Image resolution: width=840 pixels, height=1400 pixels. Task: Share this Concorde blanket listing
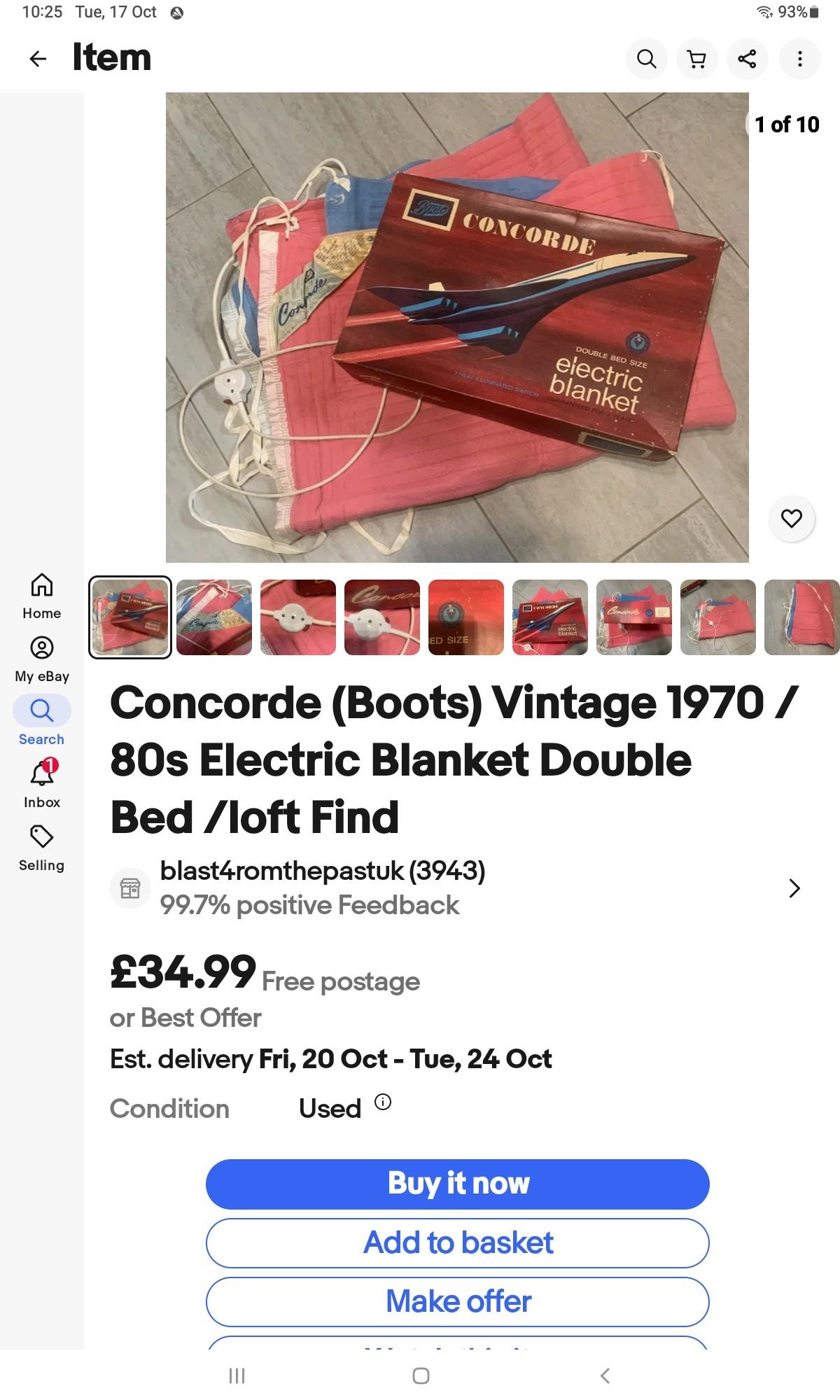pyautogui.click(x=747, y=59)
